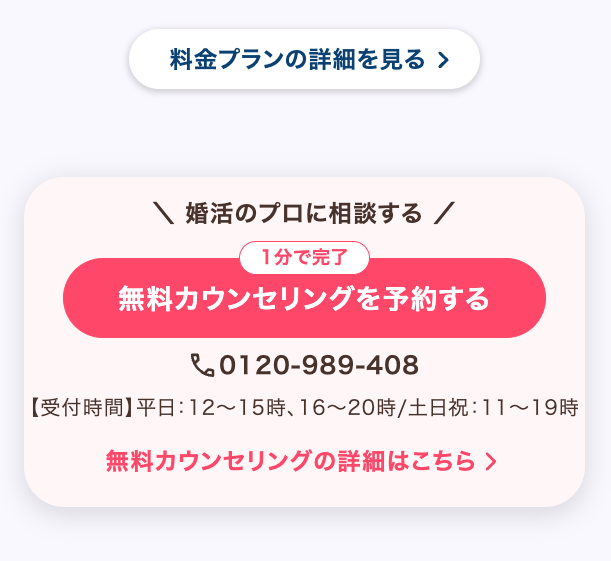Call the phone number 0120-989-408
This screenshot has width=611, height=561.
[305, 365]
